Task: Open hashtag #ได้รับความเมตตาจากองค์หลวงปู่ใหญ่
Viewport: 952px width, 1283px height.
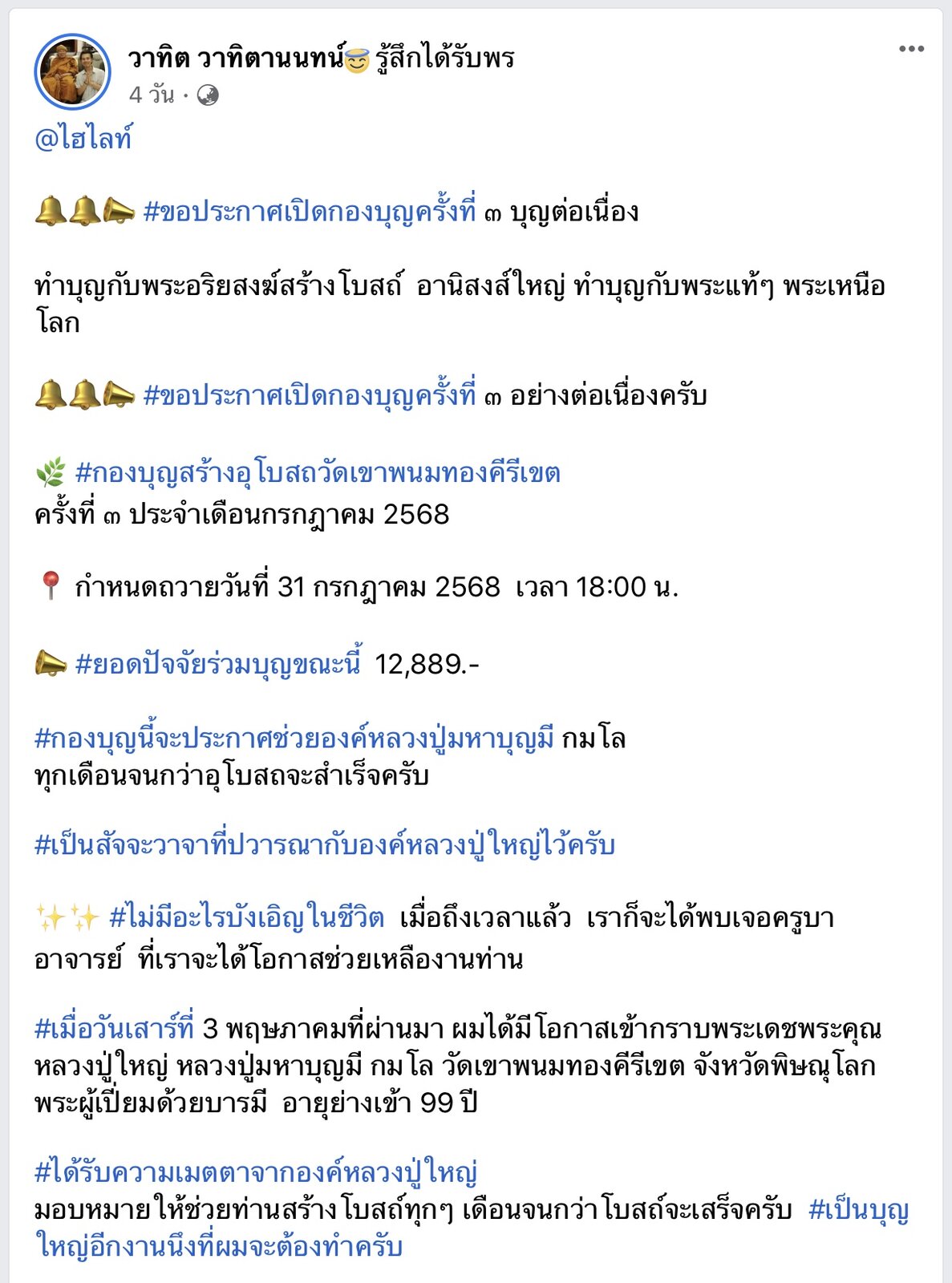Action: [x=257, y=1172]
